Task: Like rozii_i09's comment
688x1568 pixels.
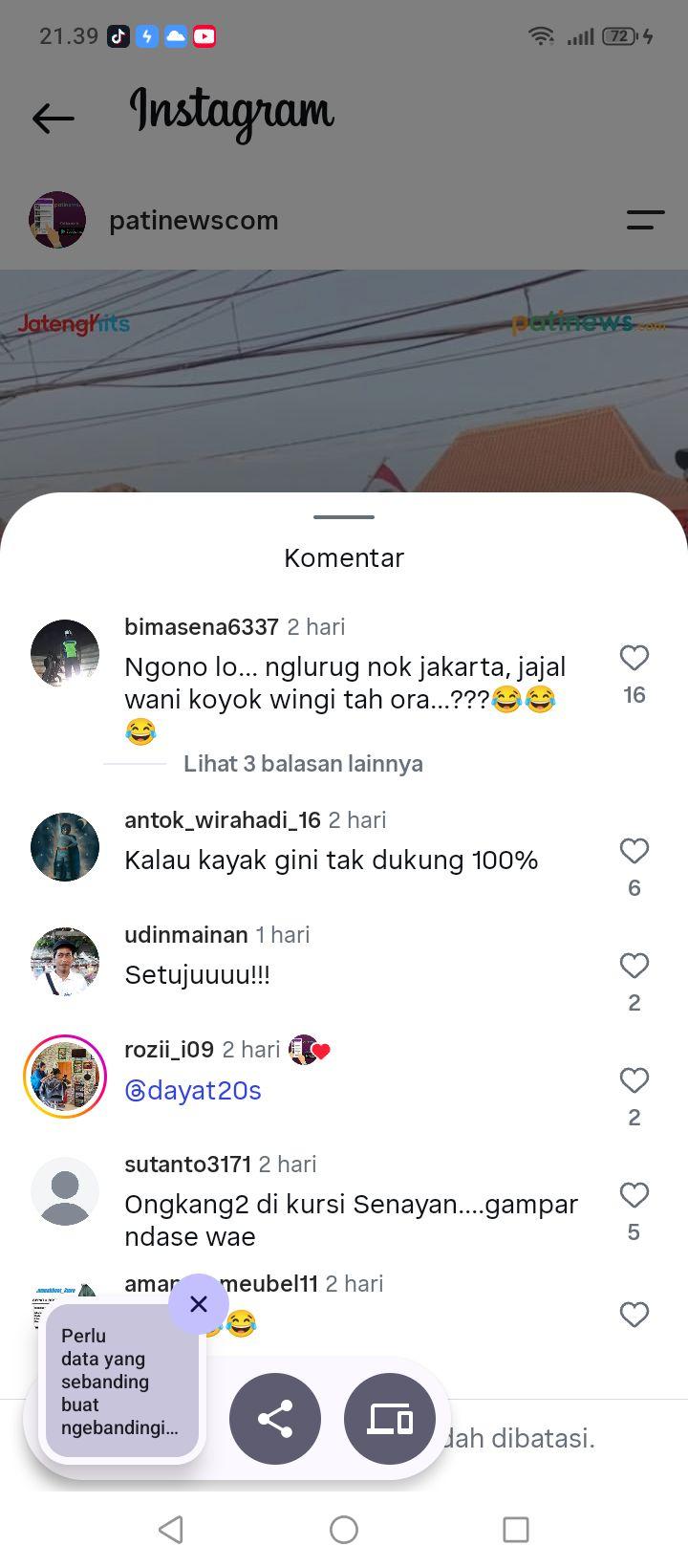Action: pos(634,1080)
